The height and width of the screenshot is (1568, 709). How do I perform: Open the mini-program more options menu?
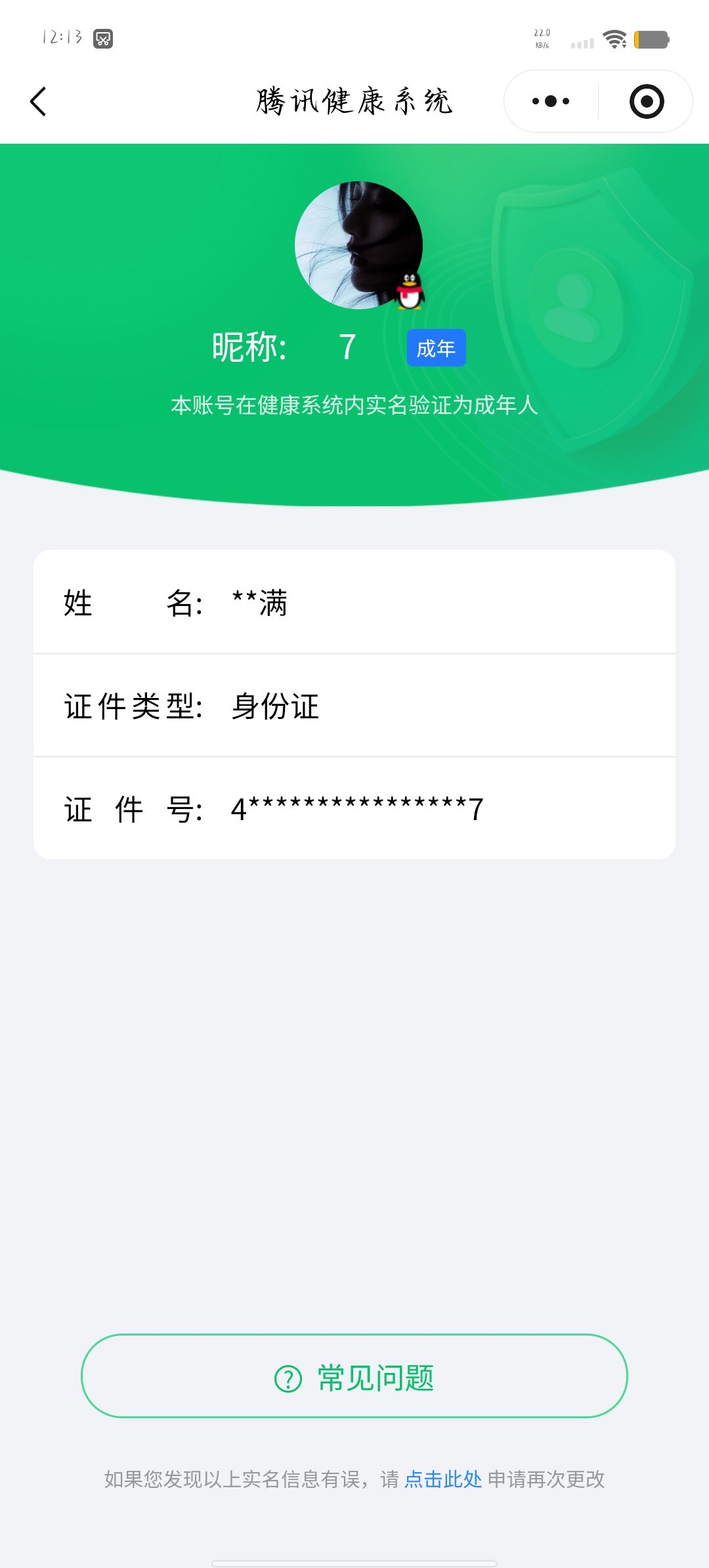tap(550, 100)
